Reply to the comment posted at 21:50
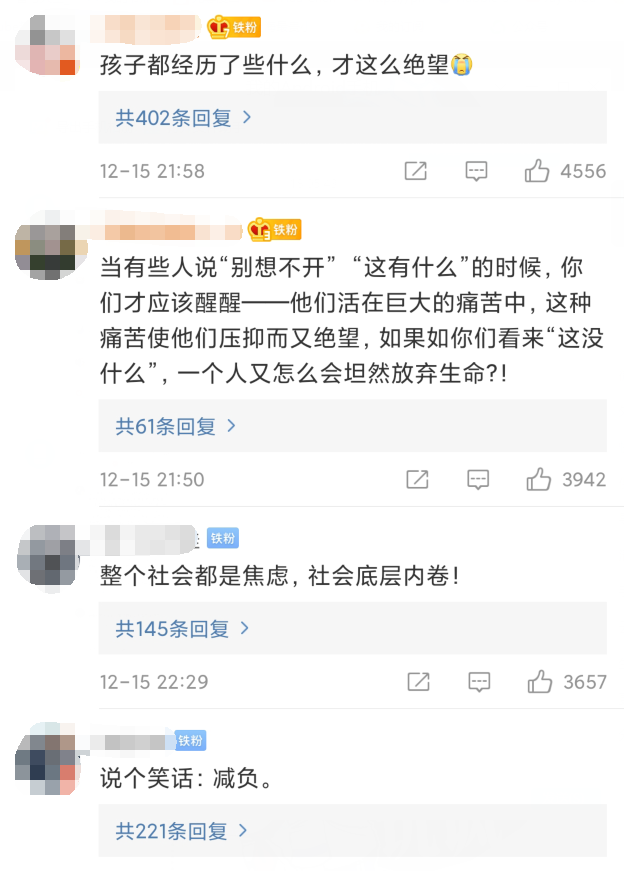The image size is (624, 871). [478, 479]
